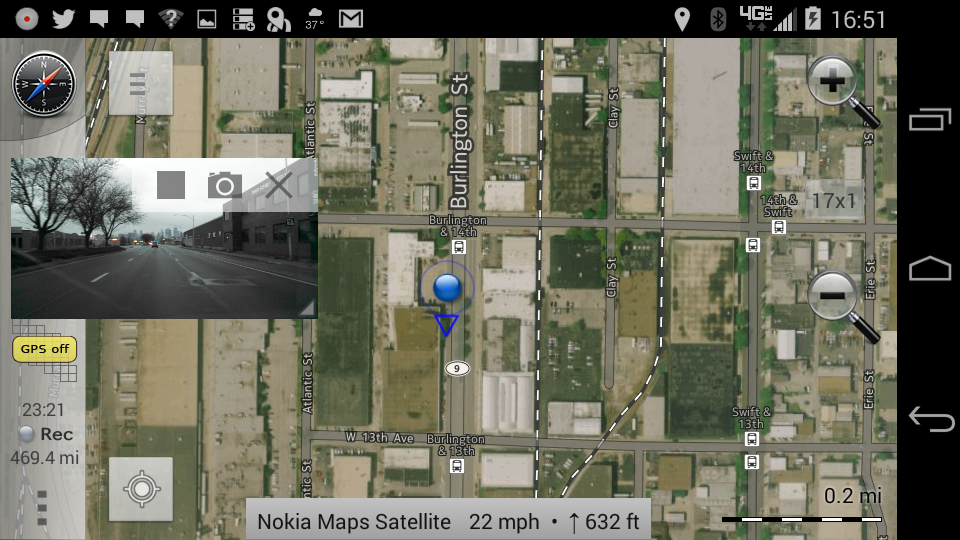Toggle the GPS off button
Image resolution: width=960 pixels, height=540 pixels.
pyautogui.click(x=45, y=349)
